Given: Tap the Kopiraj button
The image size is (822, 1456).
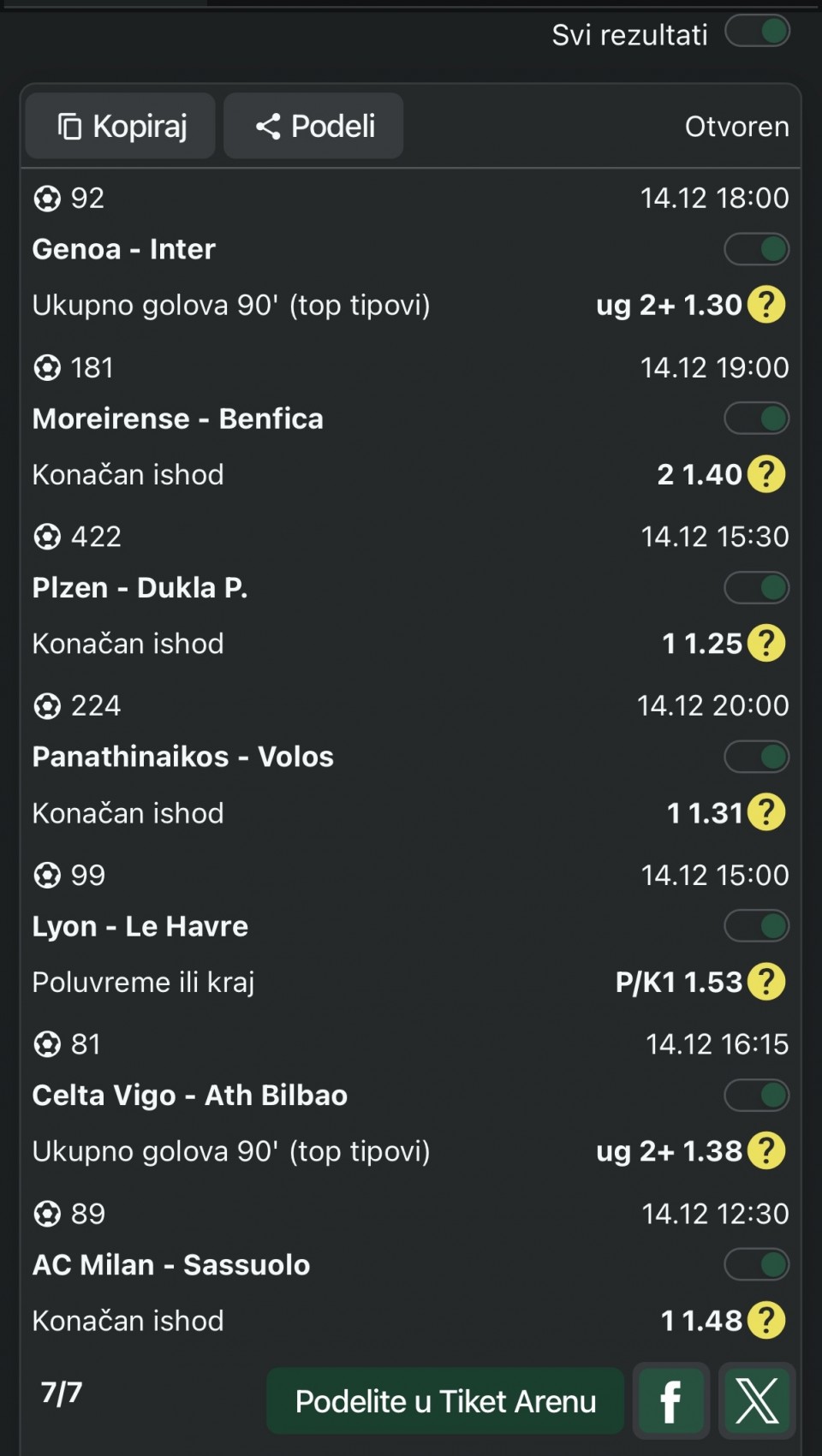Looking at the screenshot, I should 121,127.
